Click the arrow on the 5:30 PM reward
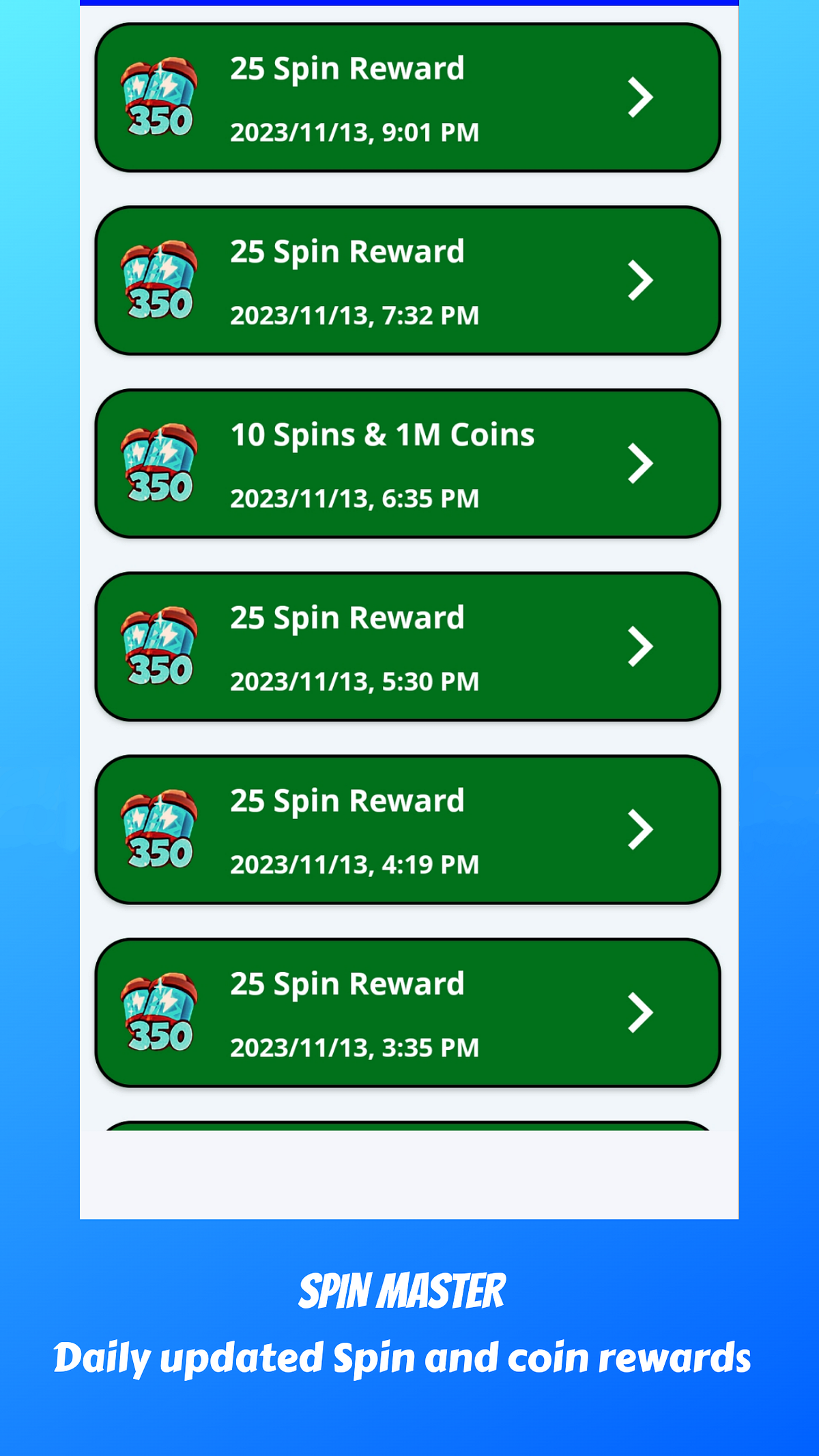The height and width of the screenshot is (1456, 819). [x=640, y=646]
